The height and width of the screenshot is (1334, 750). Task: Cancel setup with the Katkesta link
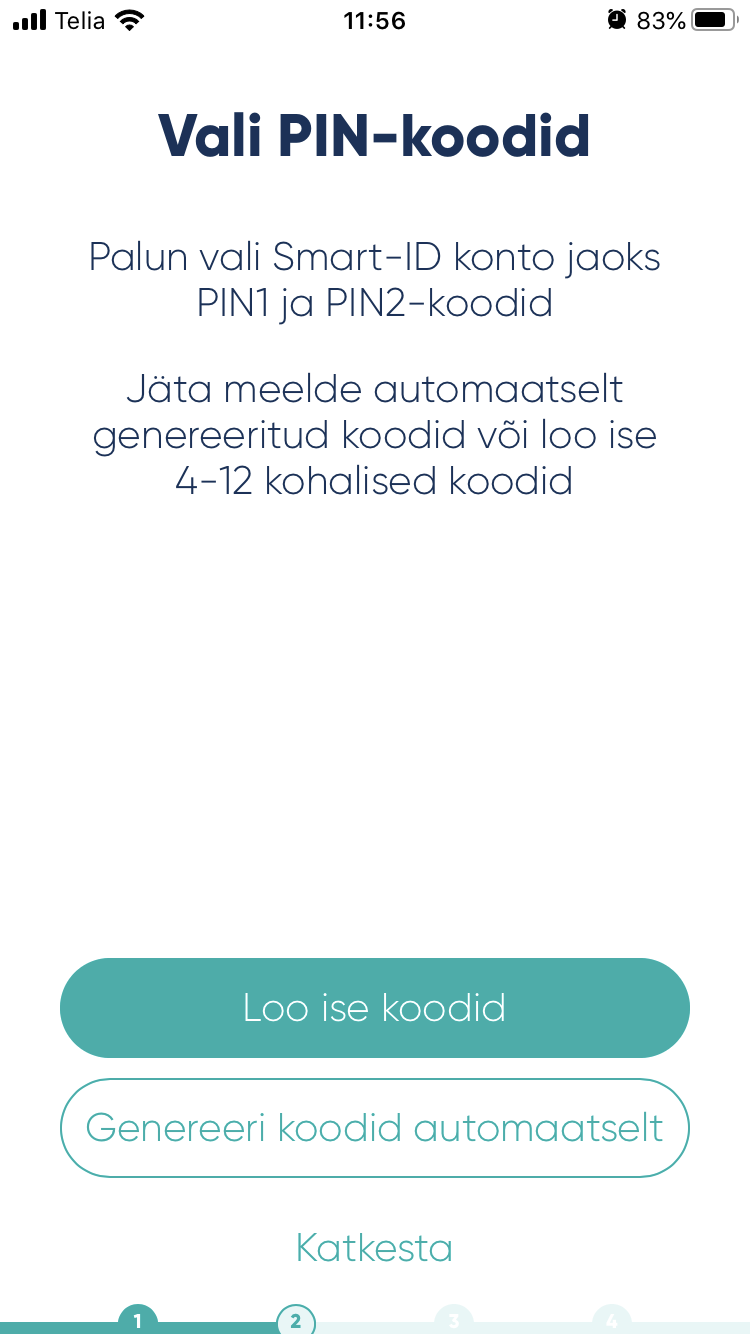(374, 1247)
